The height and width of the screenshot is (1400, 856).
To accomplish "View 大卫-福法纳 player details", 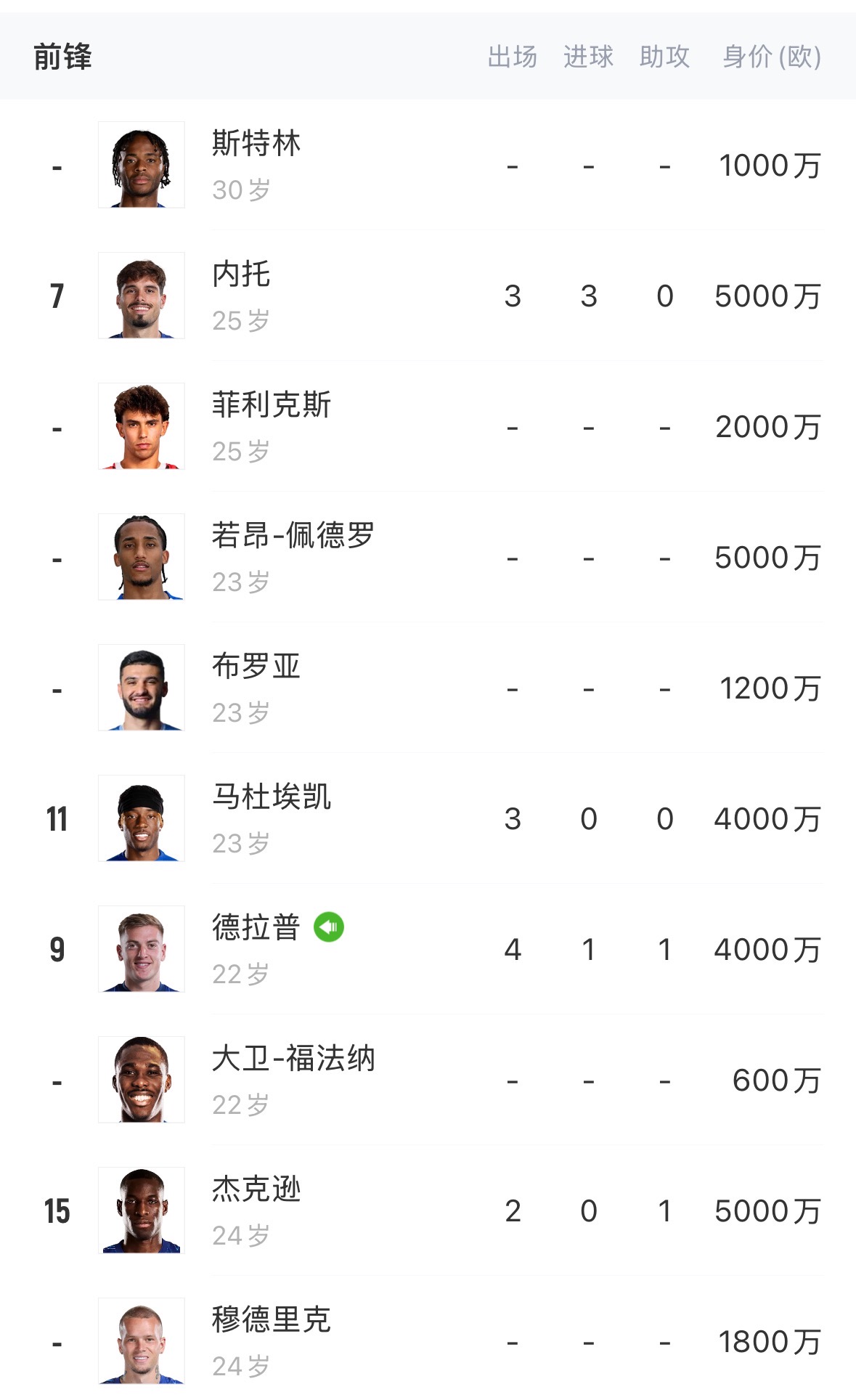I will pyautogui.click(x=428, y=1080).
